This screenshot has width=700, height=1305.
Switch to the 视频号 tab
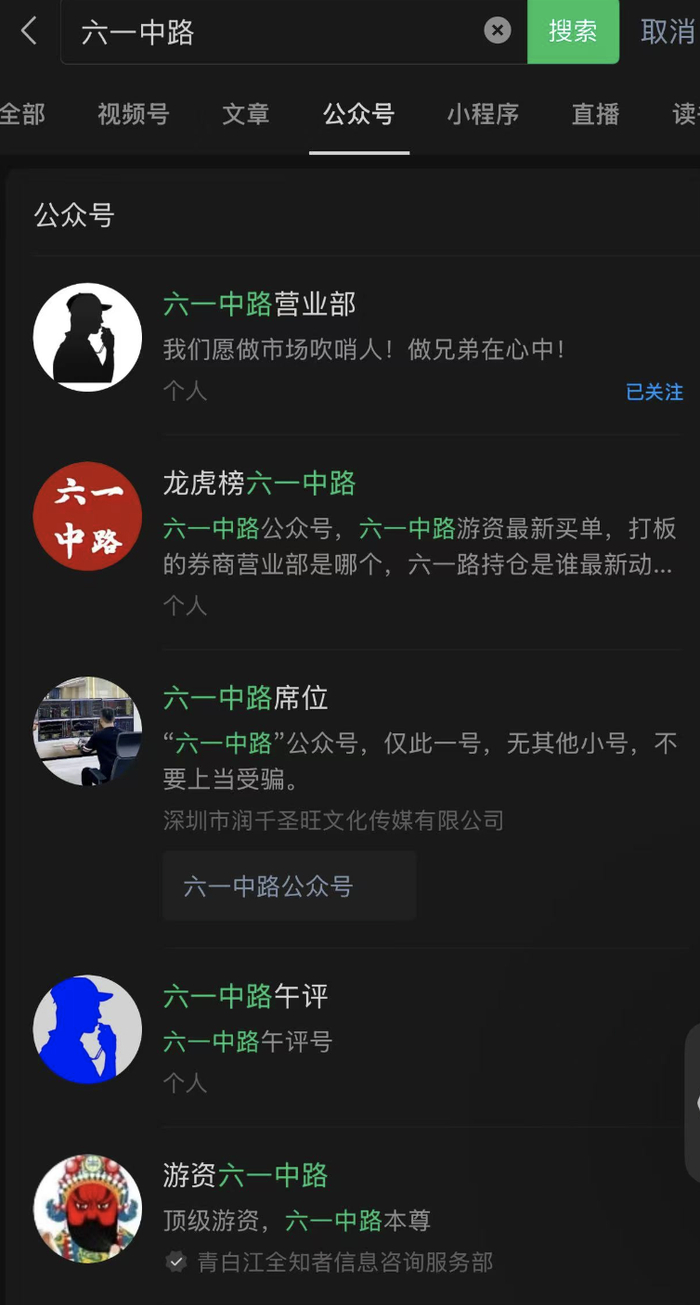pos(133,114)
